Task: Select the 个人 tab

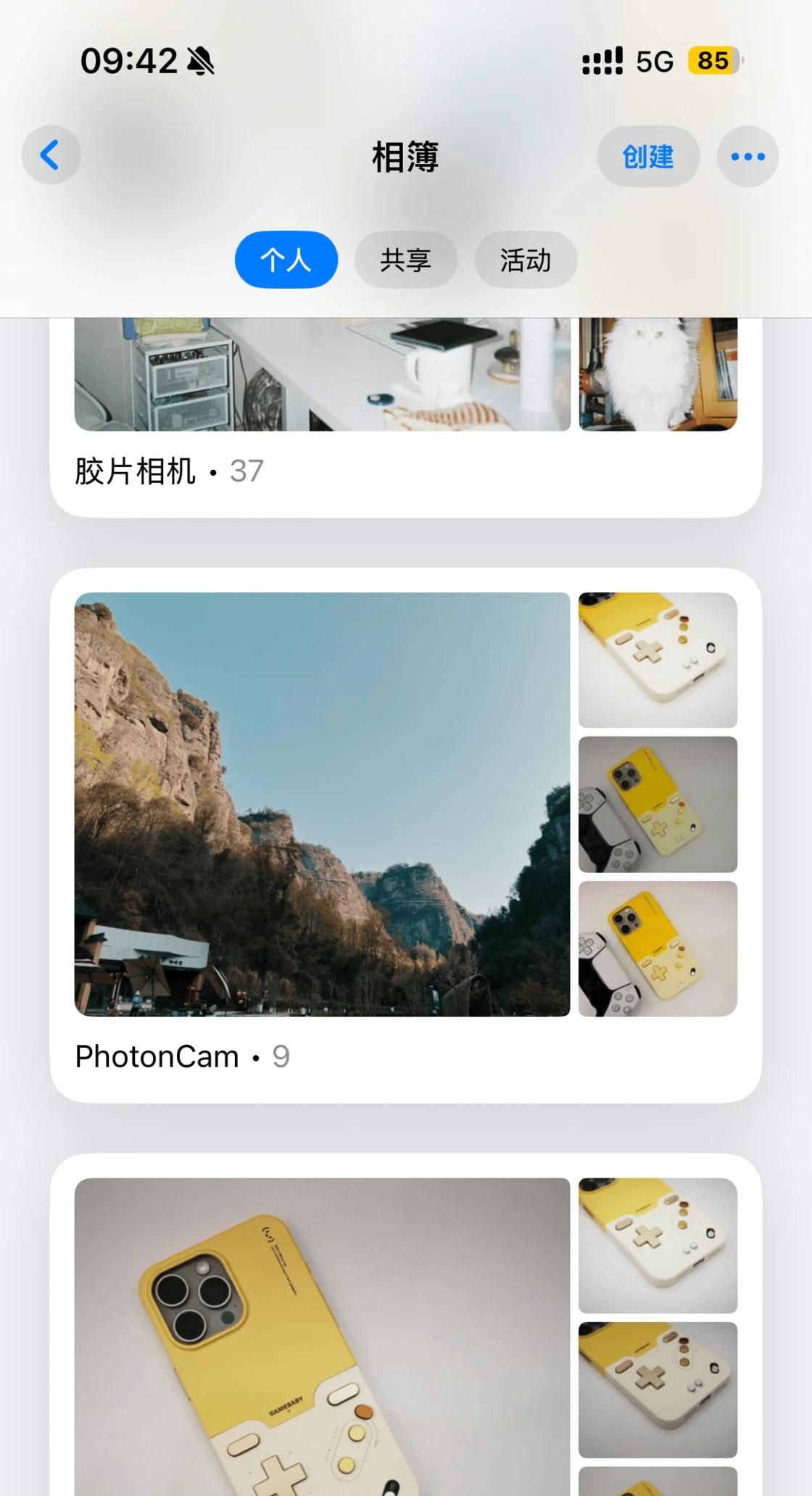Action: point(286,260)
